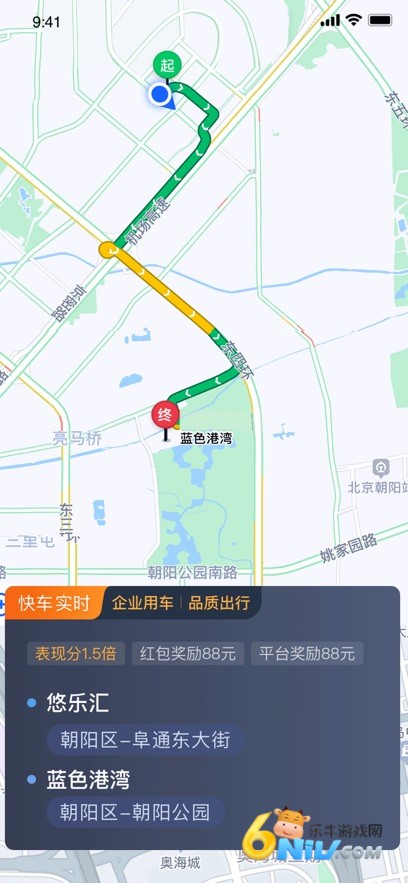Switch to the 企业用车 tab
The height and width of the screenshot is (883, 408).
142,603
